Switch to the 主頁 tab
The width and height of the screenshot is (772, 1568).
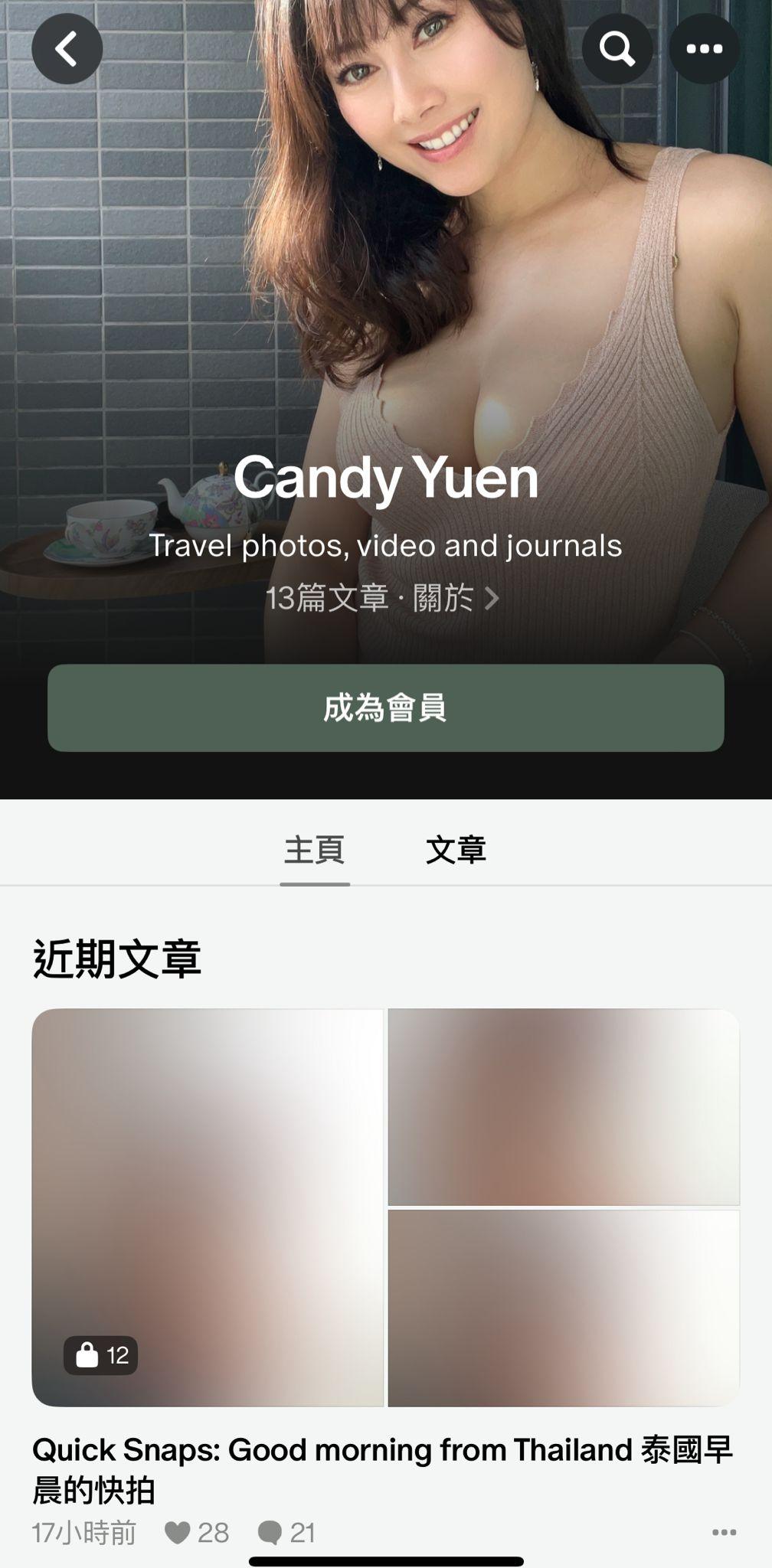(x=314, y=850)
